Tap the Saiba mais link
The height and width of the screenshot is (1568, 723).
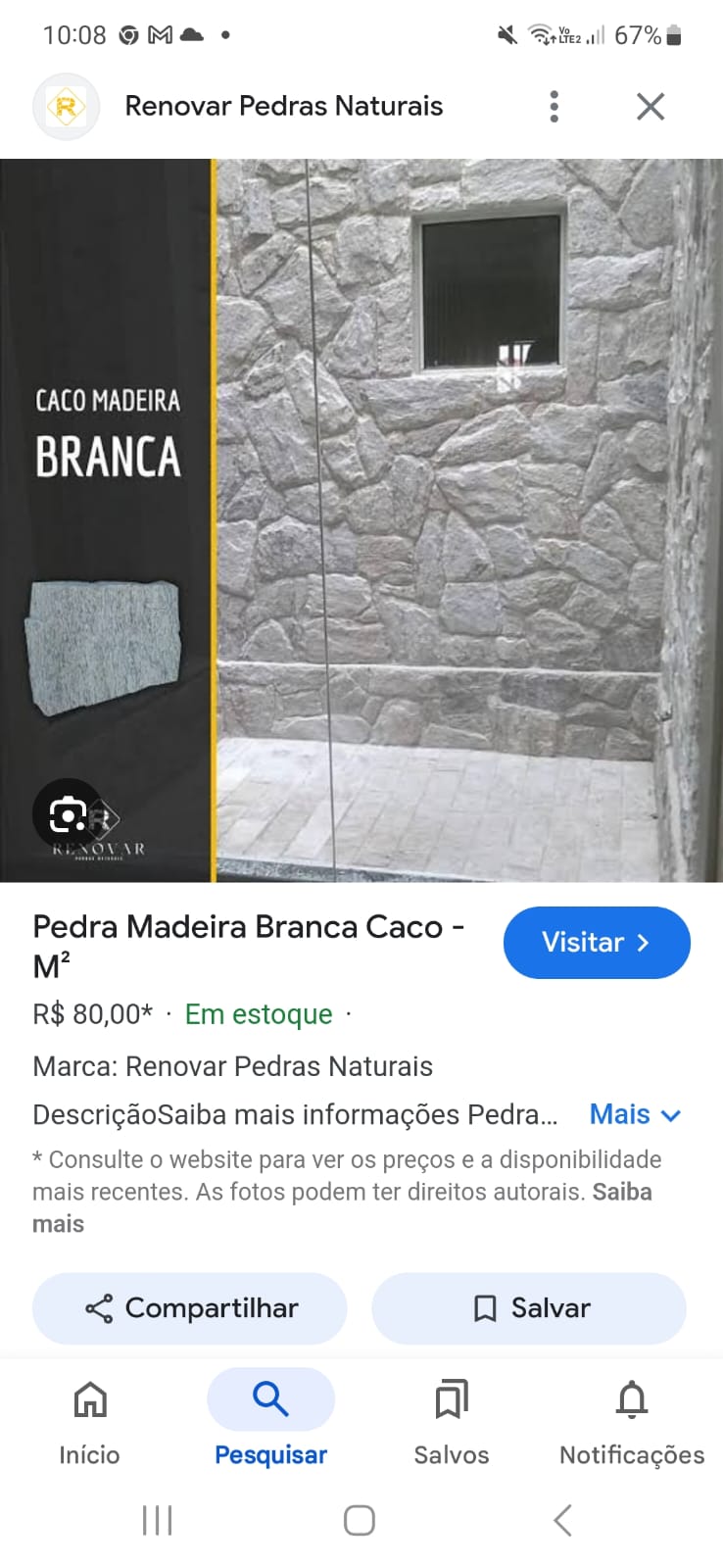pos(621,1192)
